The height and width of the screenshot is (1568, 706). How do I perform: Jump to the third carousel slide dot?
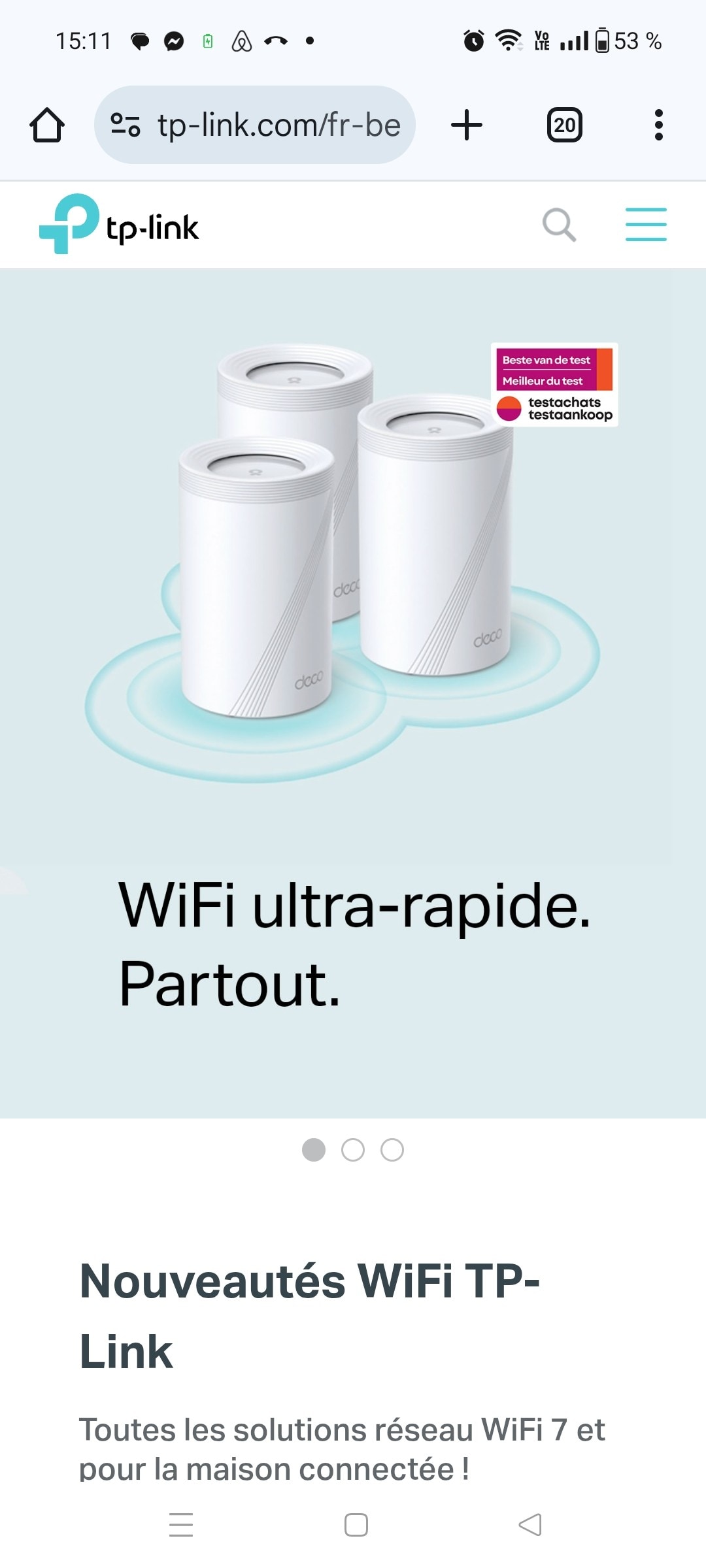[392, 1150]
